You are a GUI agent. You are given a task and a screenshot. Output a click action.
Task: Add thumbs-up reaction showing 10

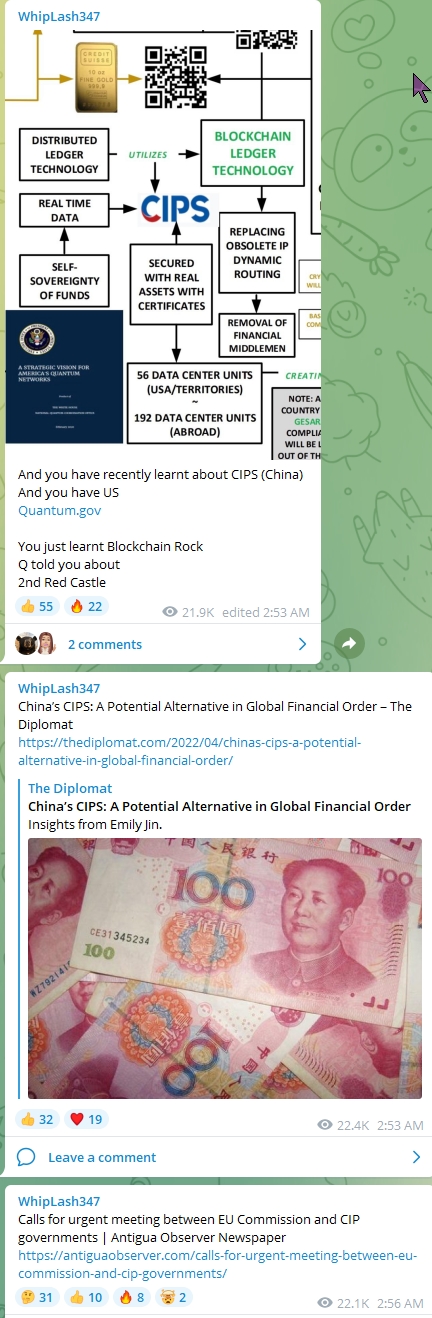click(87, 1297)
